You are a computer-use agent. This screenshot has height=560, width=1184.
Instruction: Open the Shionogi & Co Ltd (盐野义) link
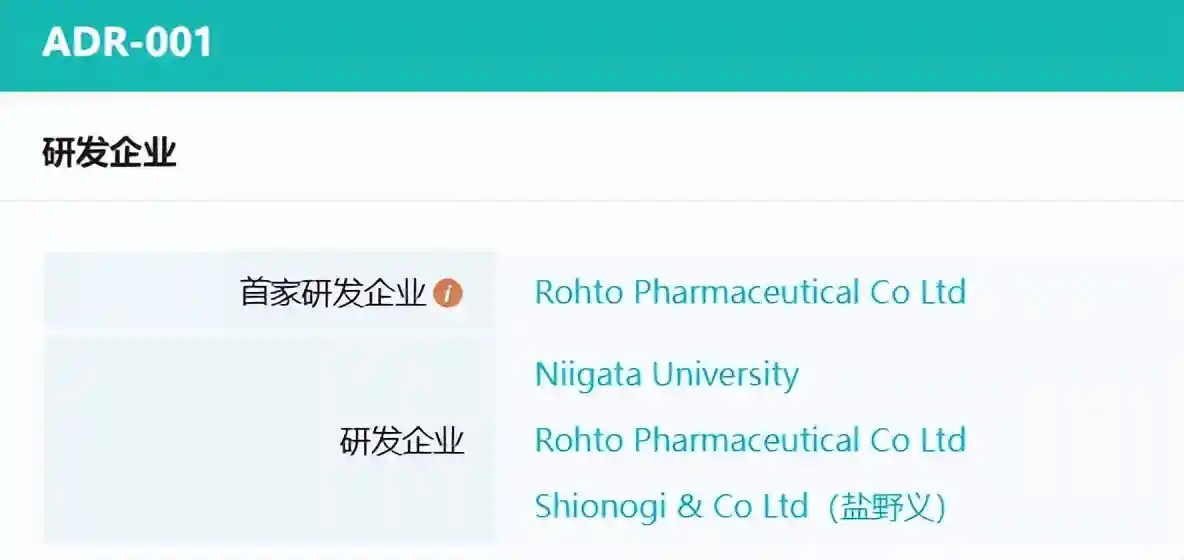click(x=740, y=506)
